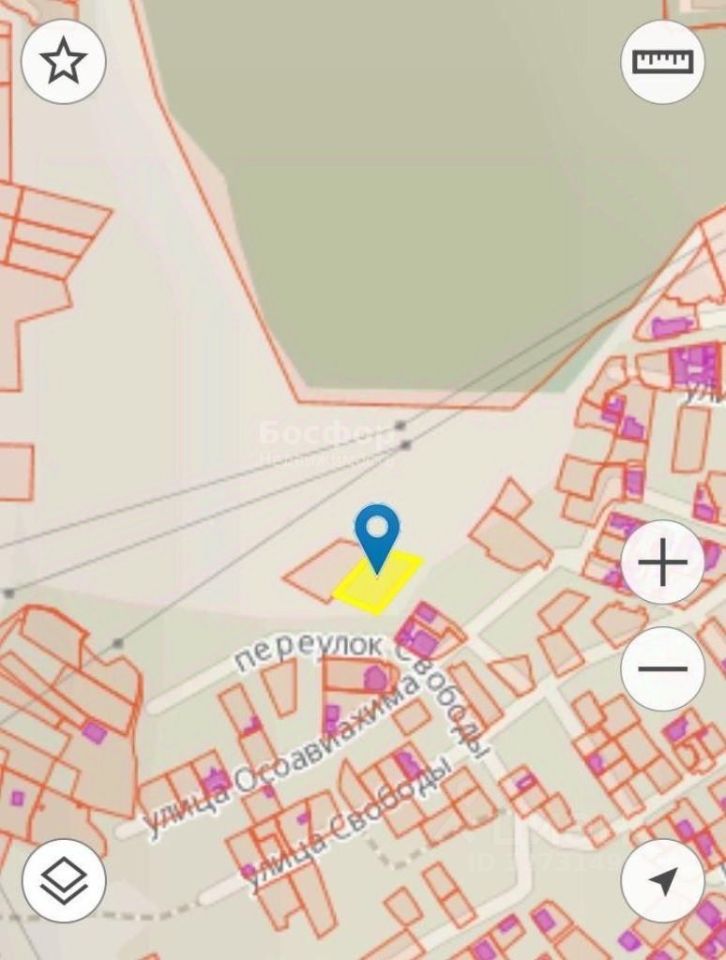This screenshot has height=960, width=726.
Task: Activate the ruler measurement tool
Action: point(662,62)
